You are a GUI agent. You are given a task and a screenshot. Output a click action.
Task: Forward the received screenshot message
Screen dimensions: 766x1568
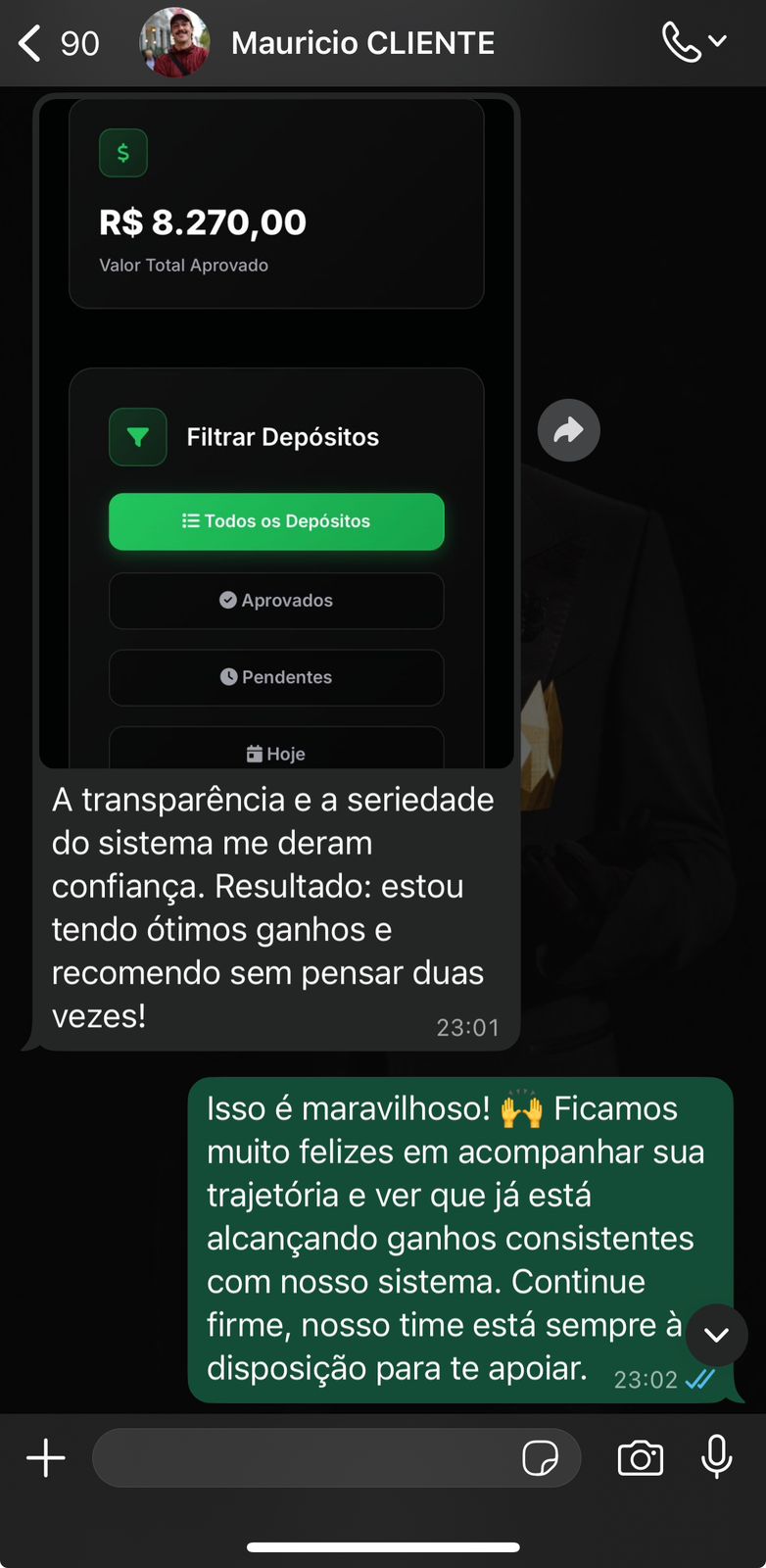coord(568,430)
